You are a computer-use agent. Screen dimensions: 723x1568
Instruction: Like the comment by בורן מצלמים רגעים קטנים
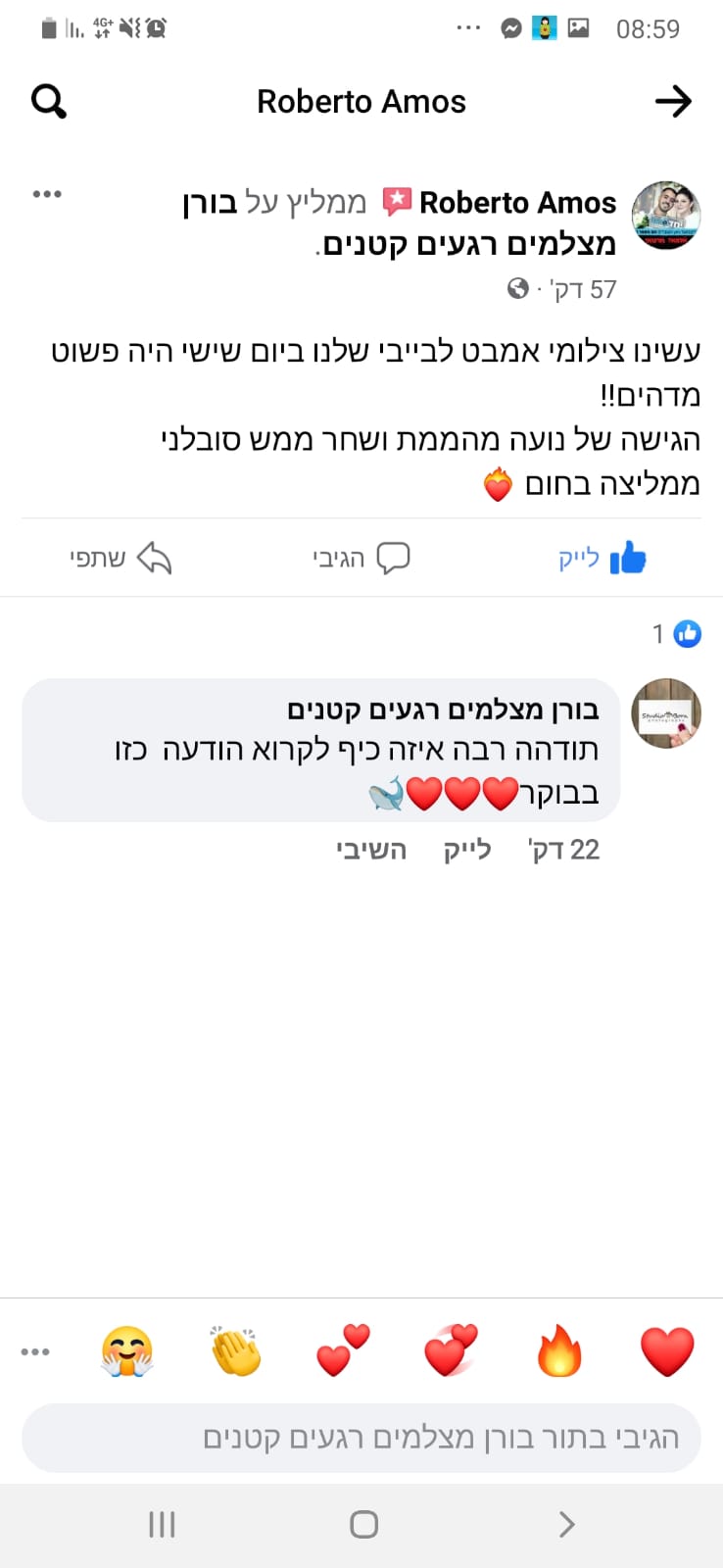point(467,850)
